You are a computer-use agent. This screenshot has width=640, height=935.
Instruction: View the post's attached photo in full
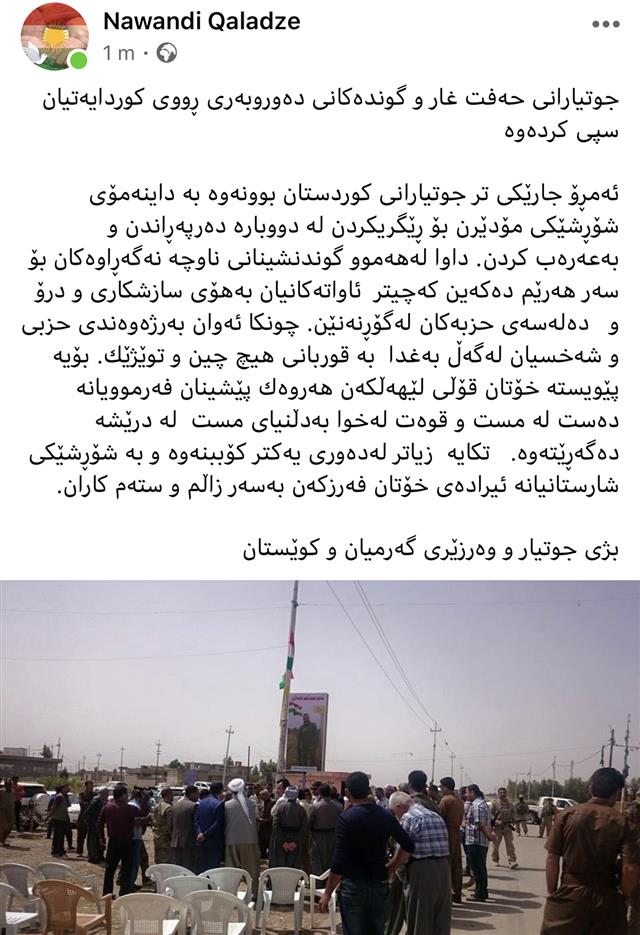[320, 757]
